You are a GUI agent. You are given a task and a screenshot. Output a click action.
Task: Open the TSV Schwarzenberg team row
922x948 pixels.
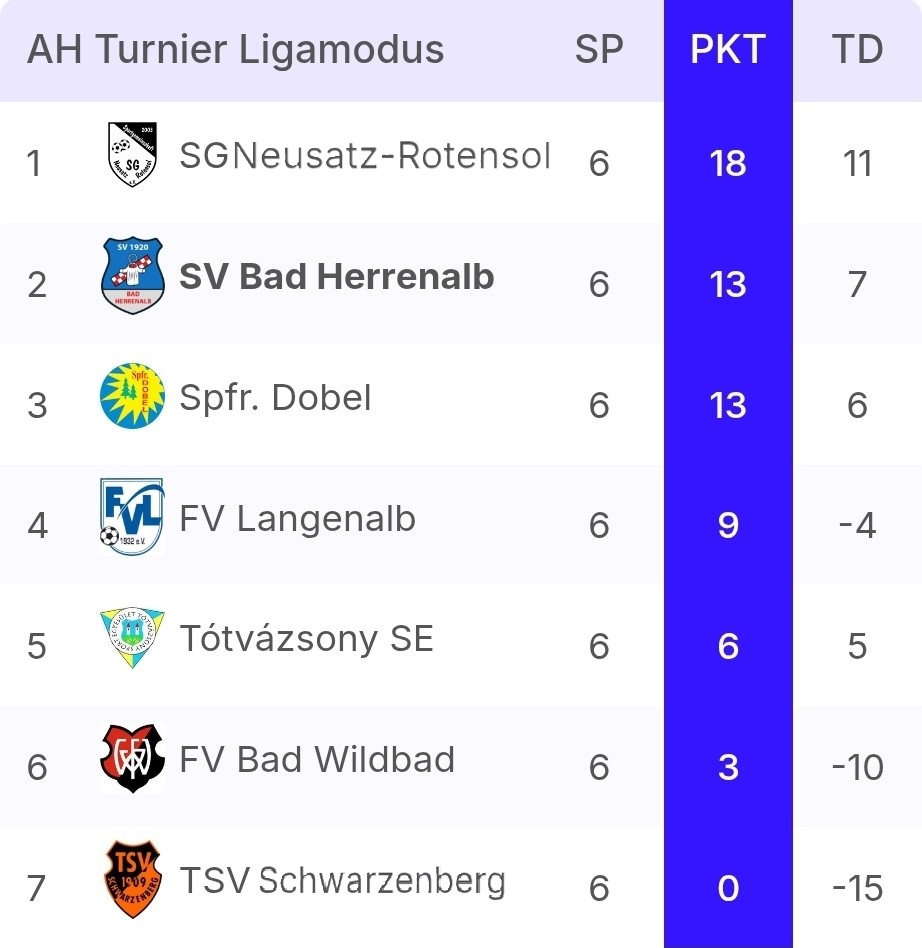342,881
